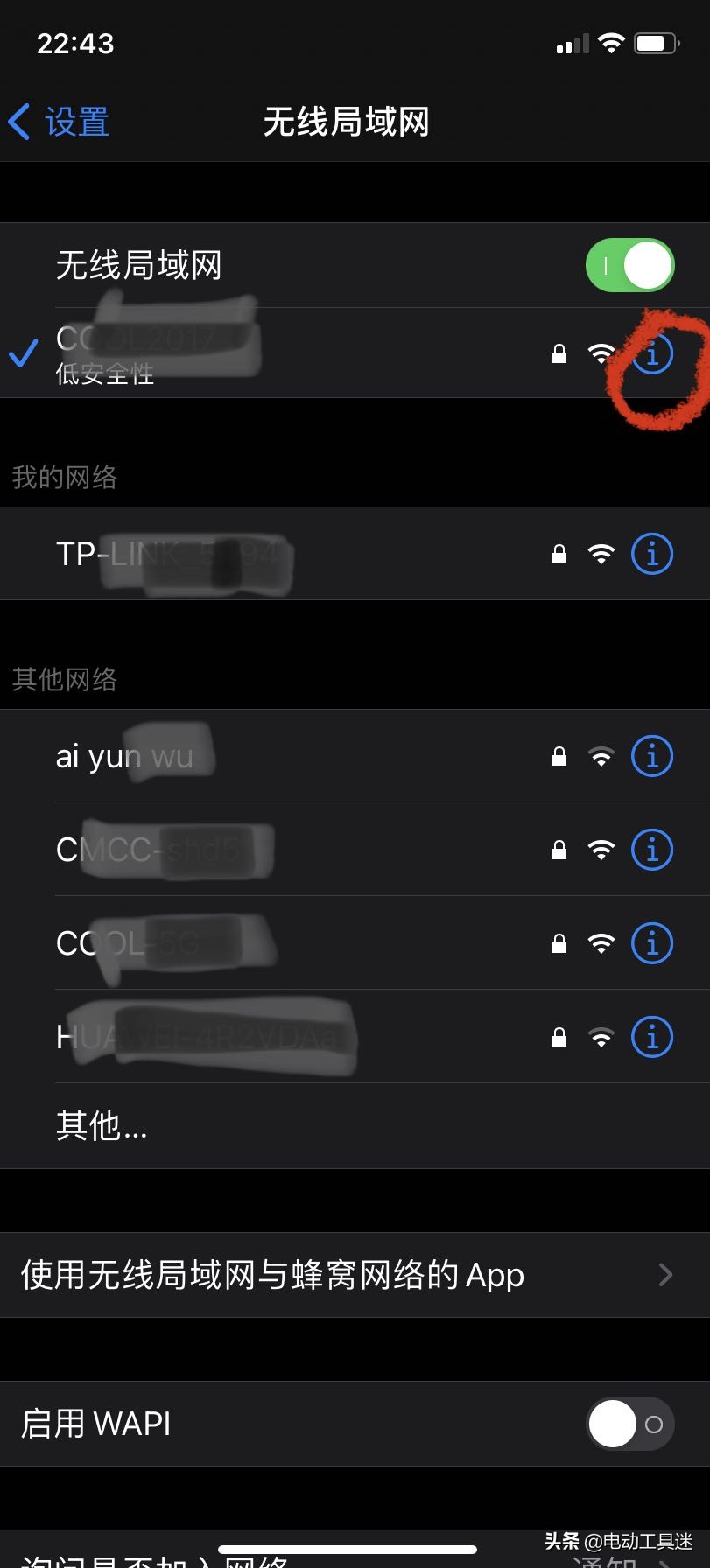Screen dimensions: 710x1568
Task: Tap the info icon for COOL-5G
Action: click(x=651, y=943)
